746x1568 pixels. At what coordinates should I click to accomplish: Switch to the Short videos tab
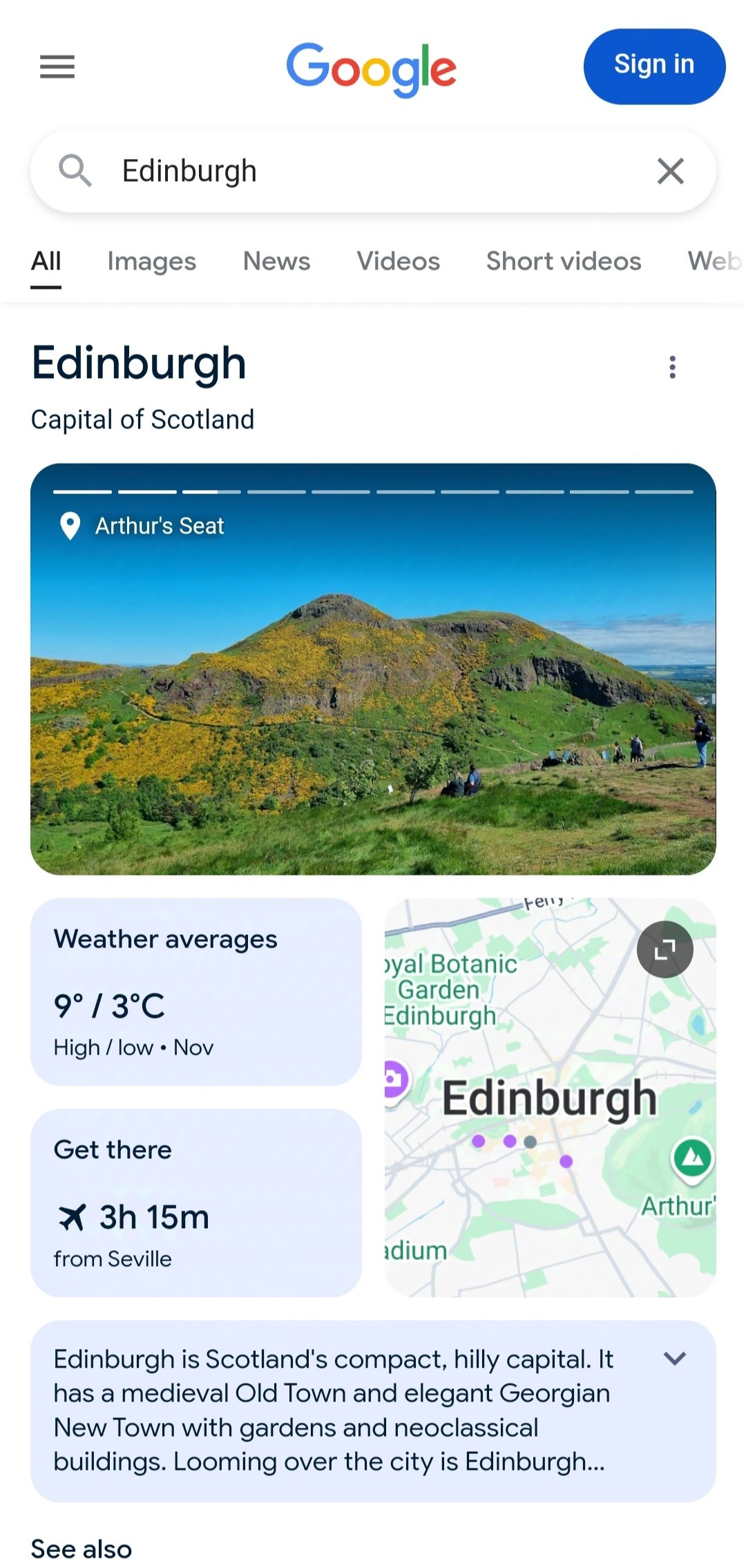[563, 261]
